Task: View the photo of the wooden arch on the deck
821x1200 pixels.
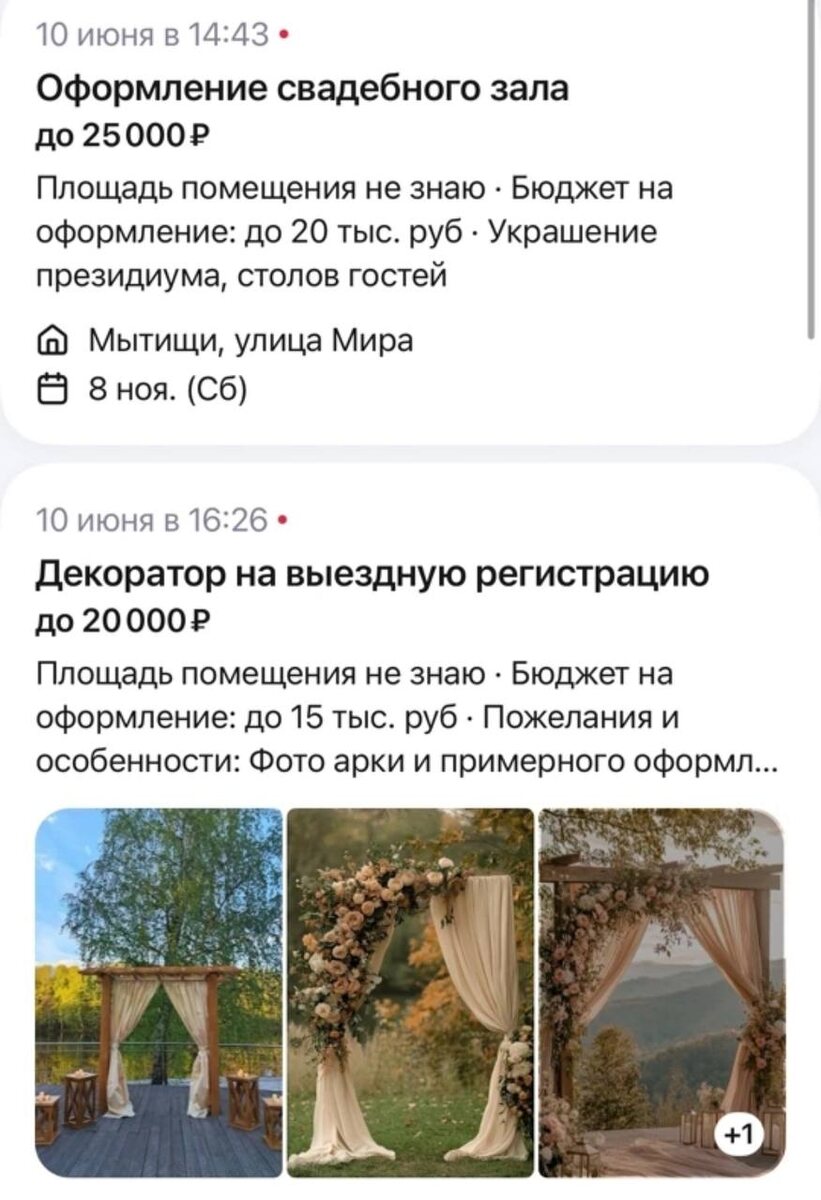Action: pyautogui.click(x=159, y=992)
